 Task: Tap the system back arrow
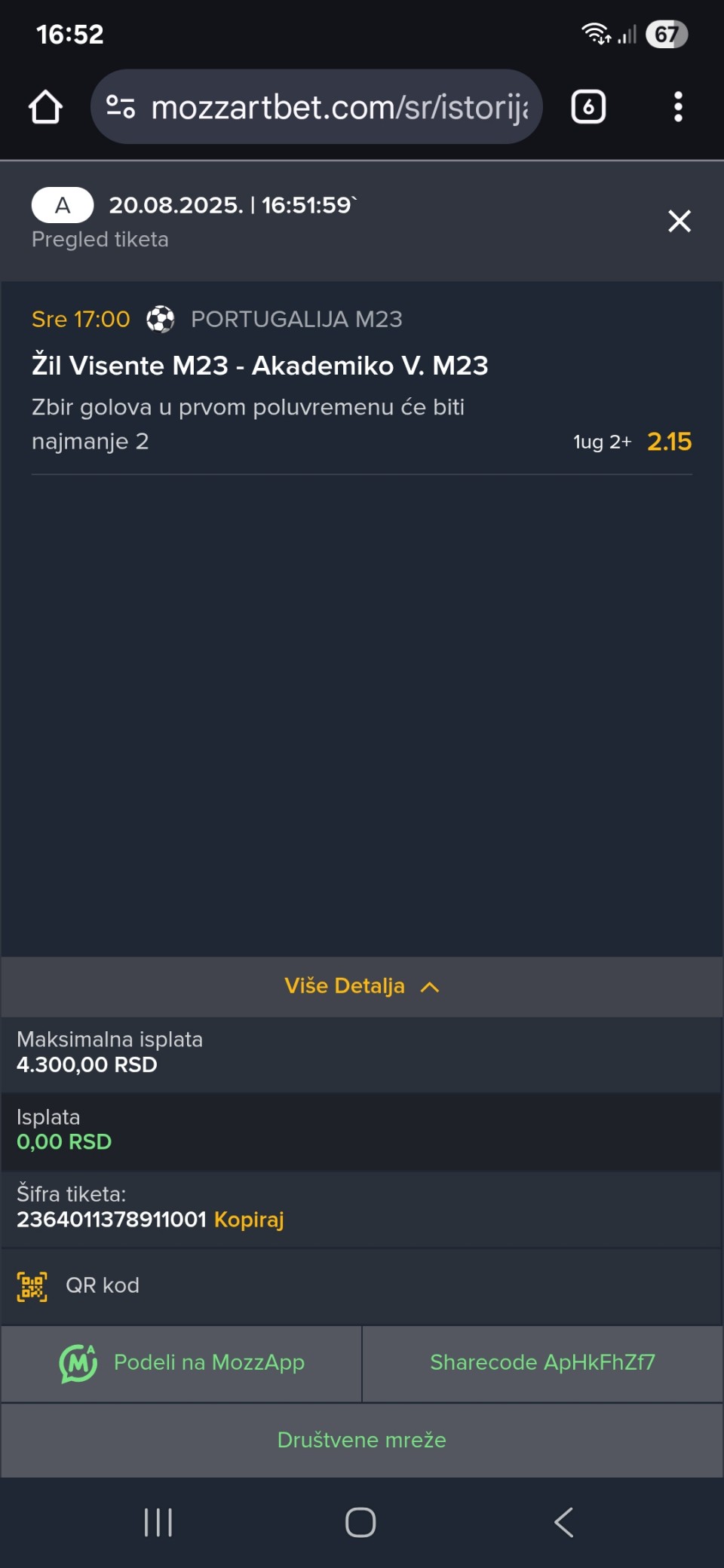[x=564, y=1522]
